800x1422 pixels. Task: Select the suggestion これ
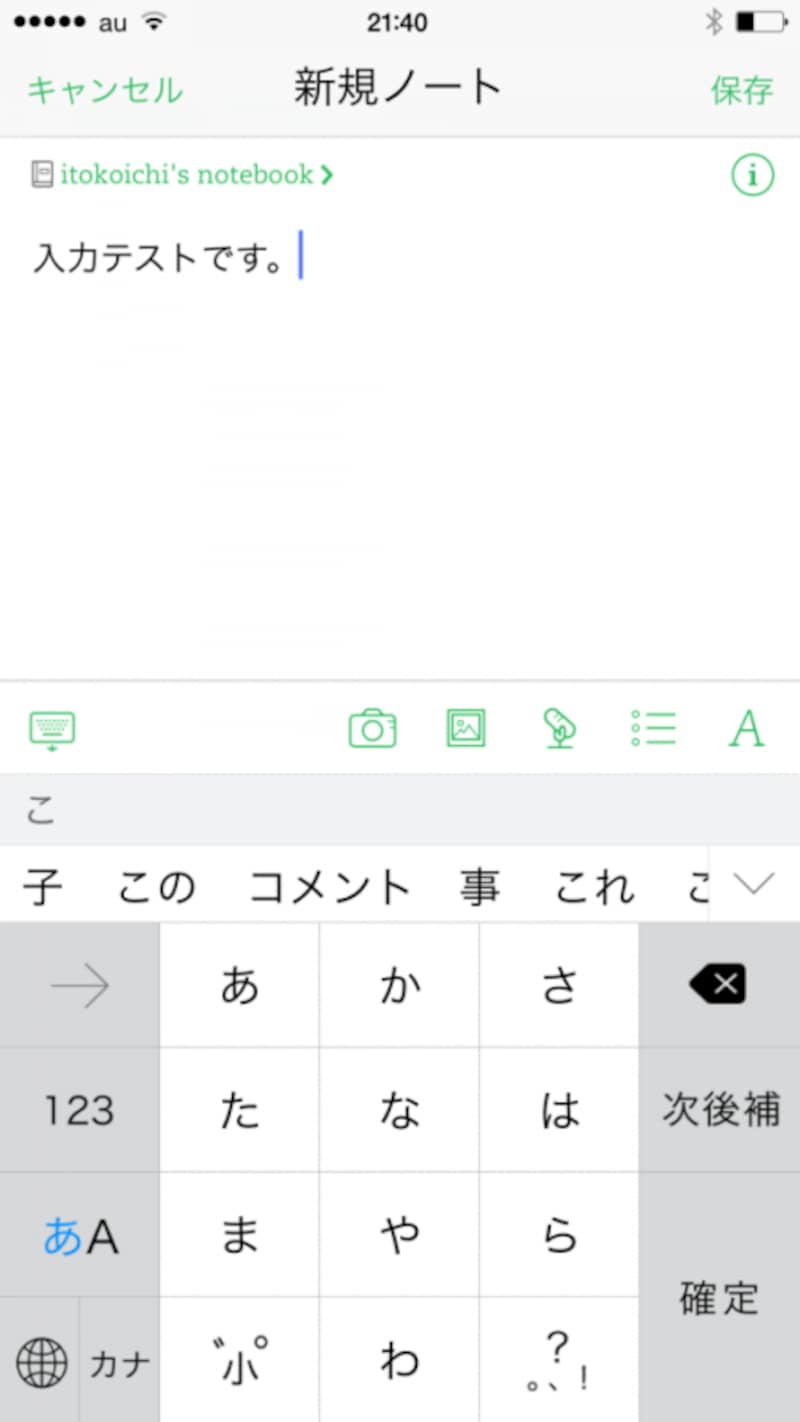tap(592, 886)
